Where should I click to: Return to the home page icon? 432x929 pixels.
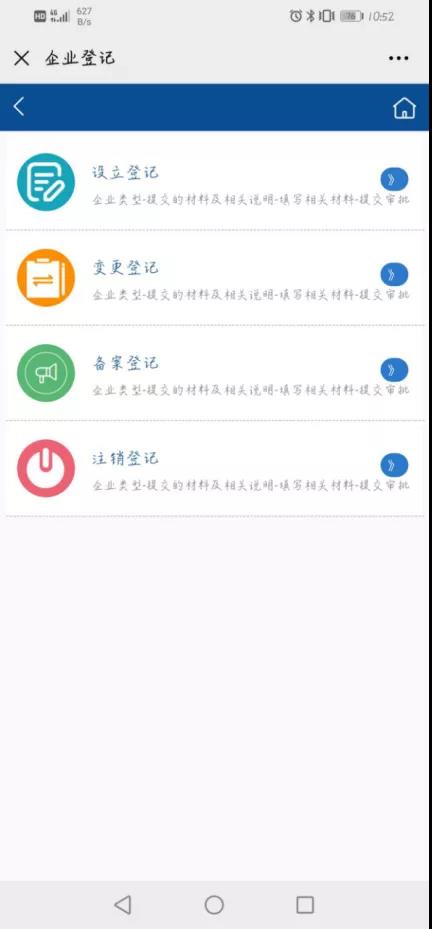click(x=404, y=108)
